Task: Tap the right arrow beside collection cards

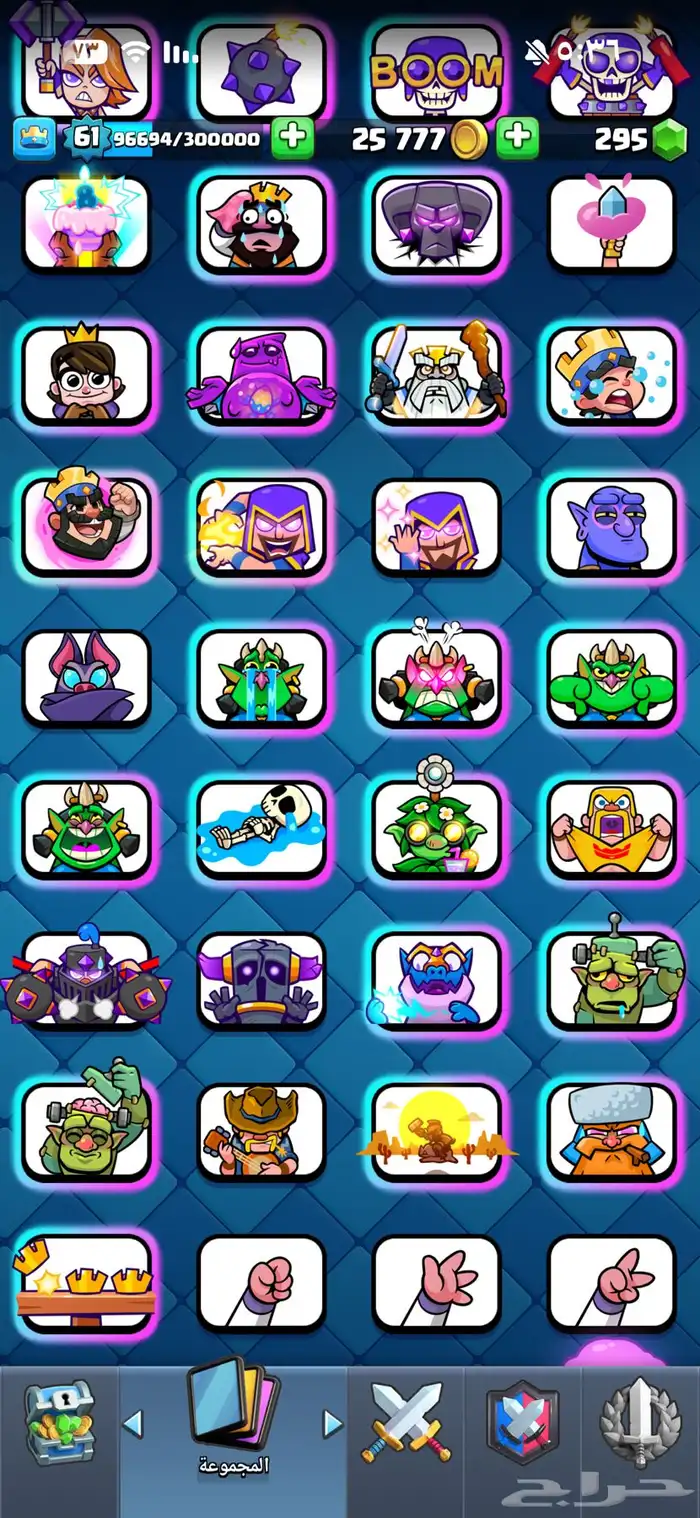Action: [332, 1422]
